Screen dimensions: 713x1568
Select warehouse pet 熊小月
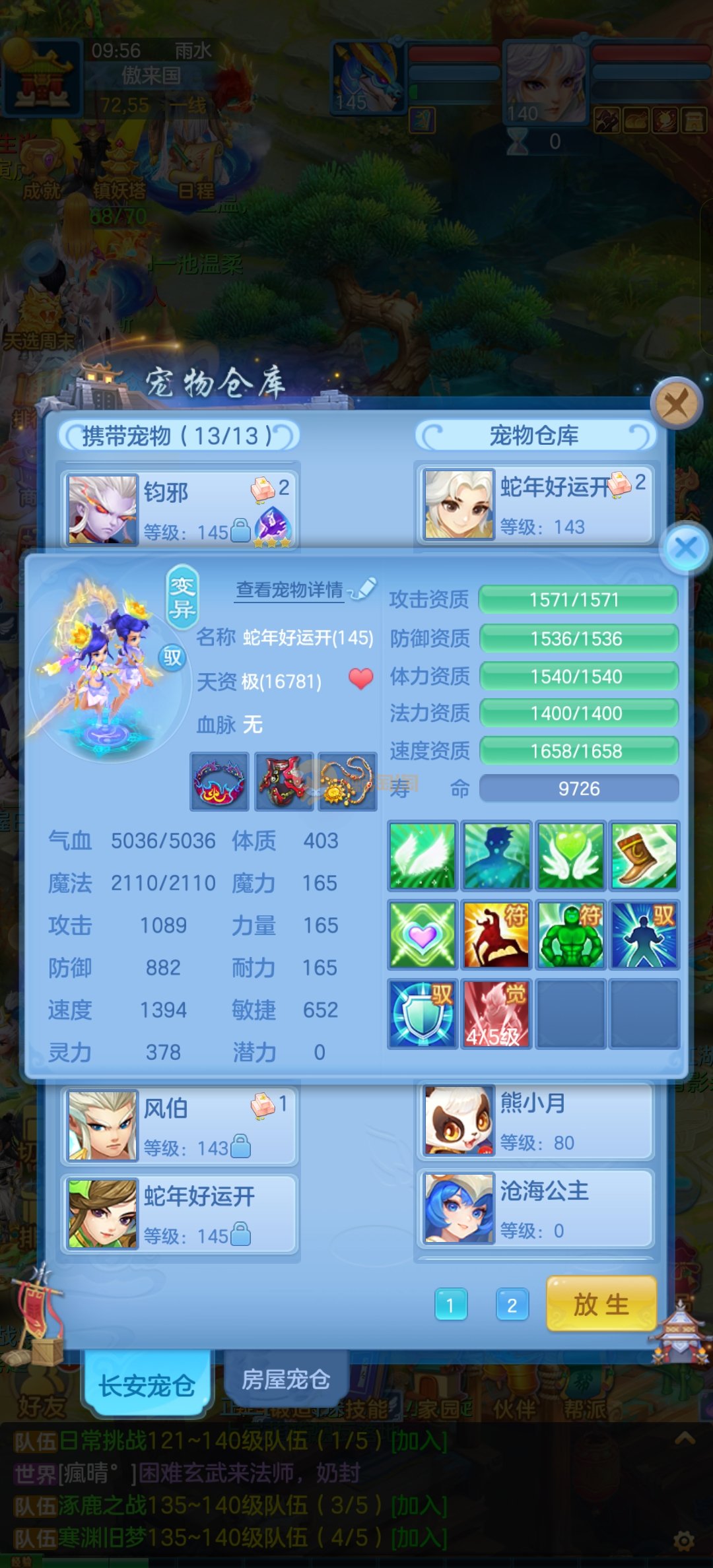[x=535, y=1121]
